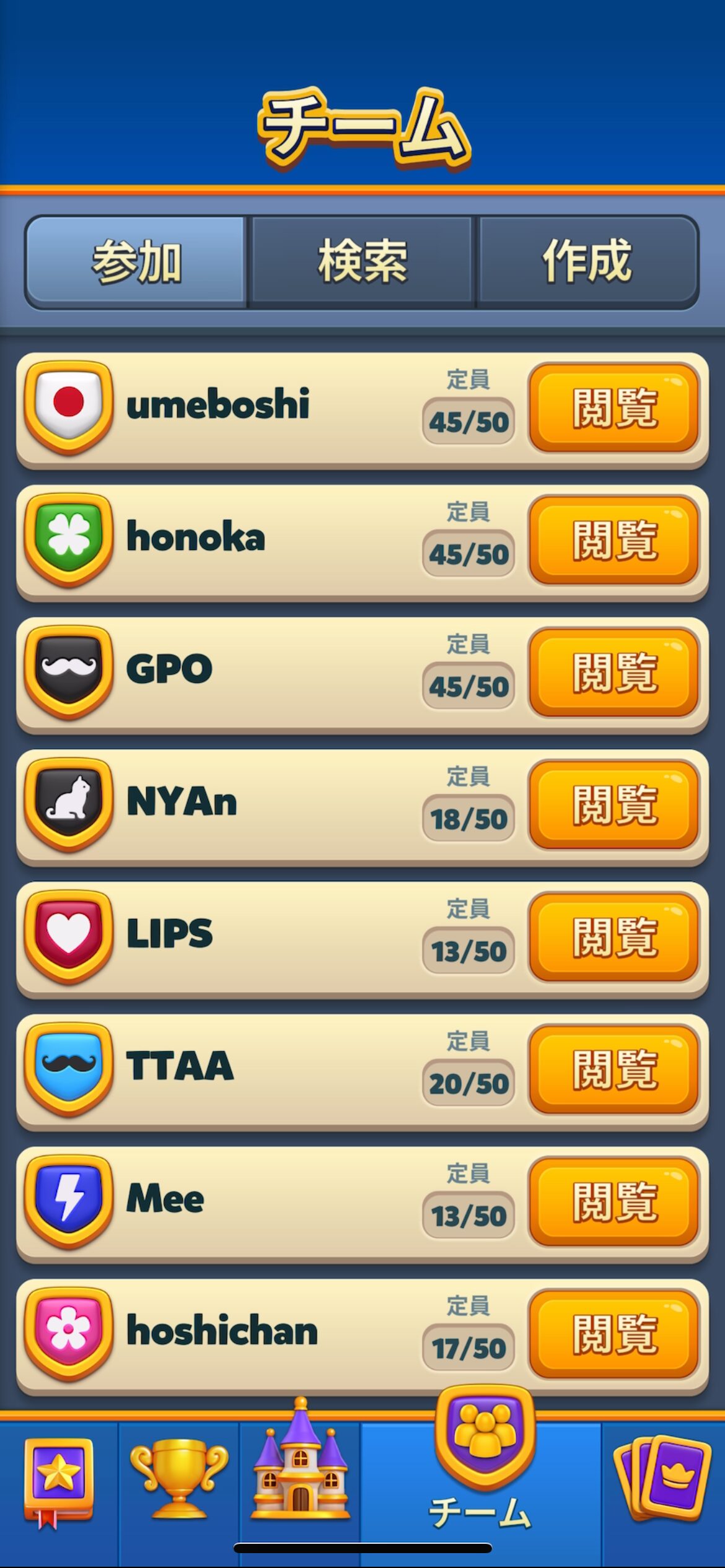Tap 閲覧 next to NYAn

tap(613, 805)
